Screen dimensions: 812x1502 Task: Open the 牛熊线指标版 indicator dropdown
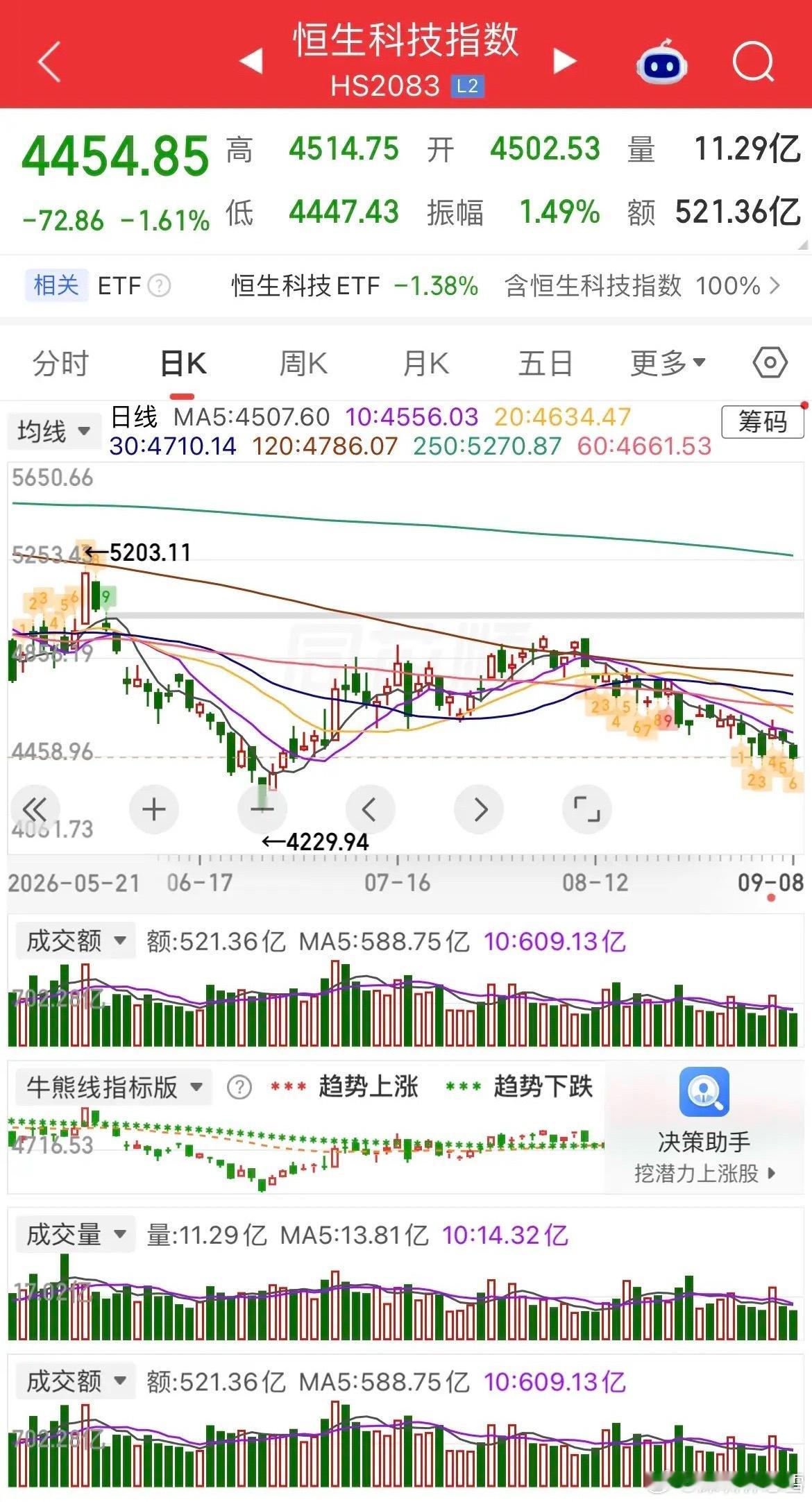(112, 1087)
